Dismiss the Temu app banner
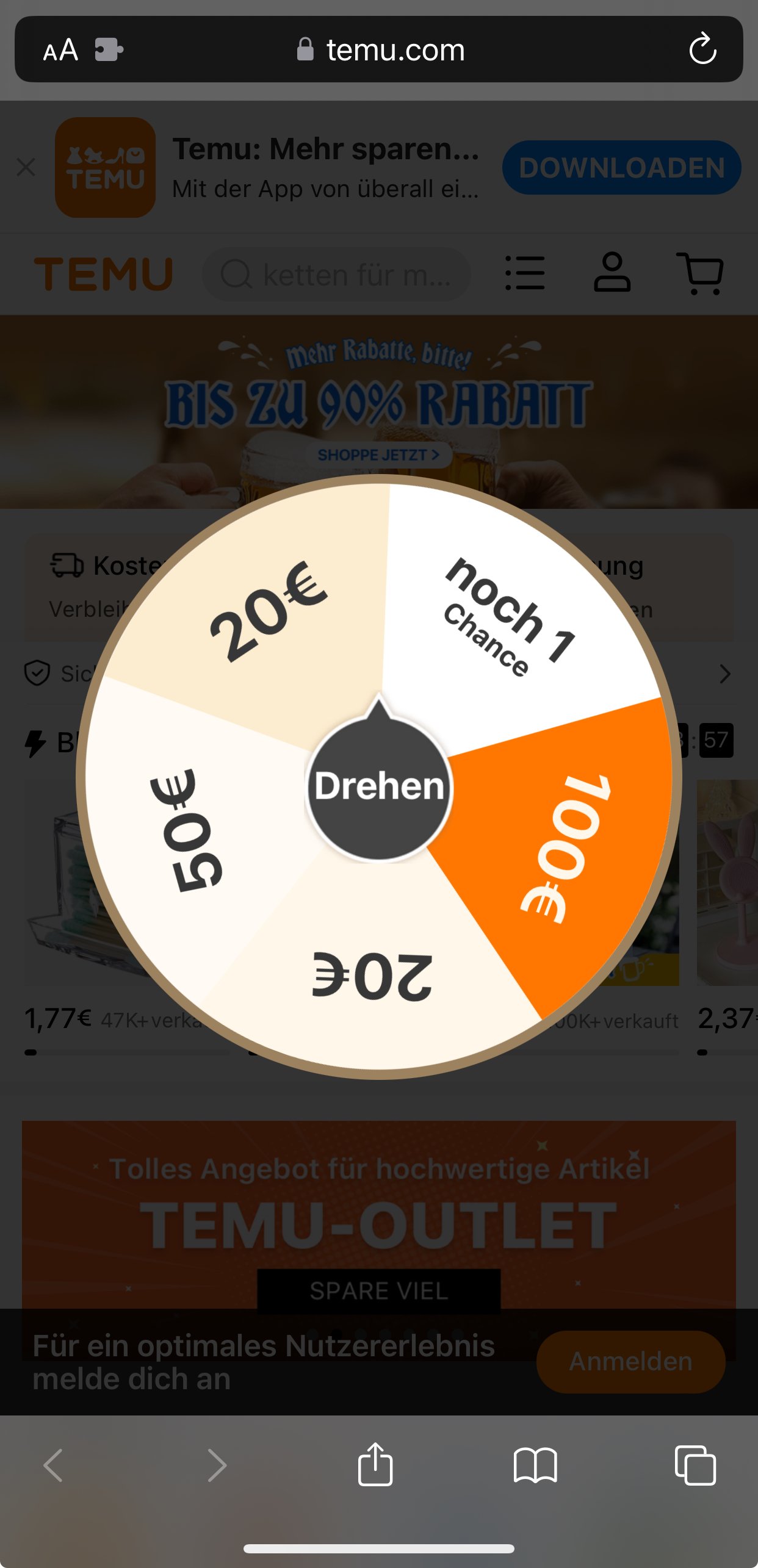The image size is (758, 1568). [x=26, y=167]
